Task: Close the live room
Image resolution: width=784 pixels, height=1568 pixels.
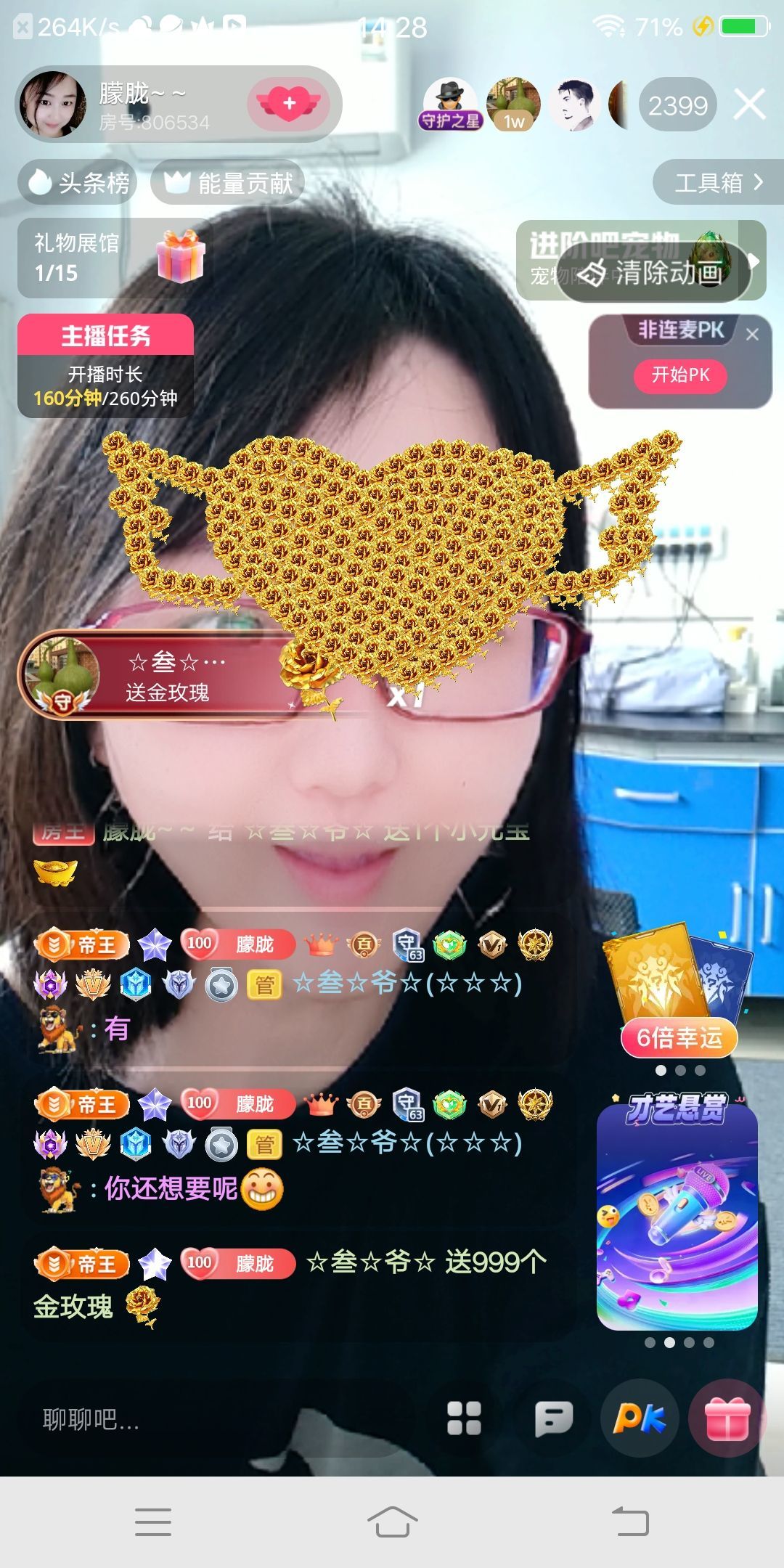Action: [x=749, y=105]
